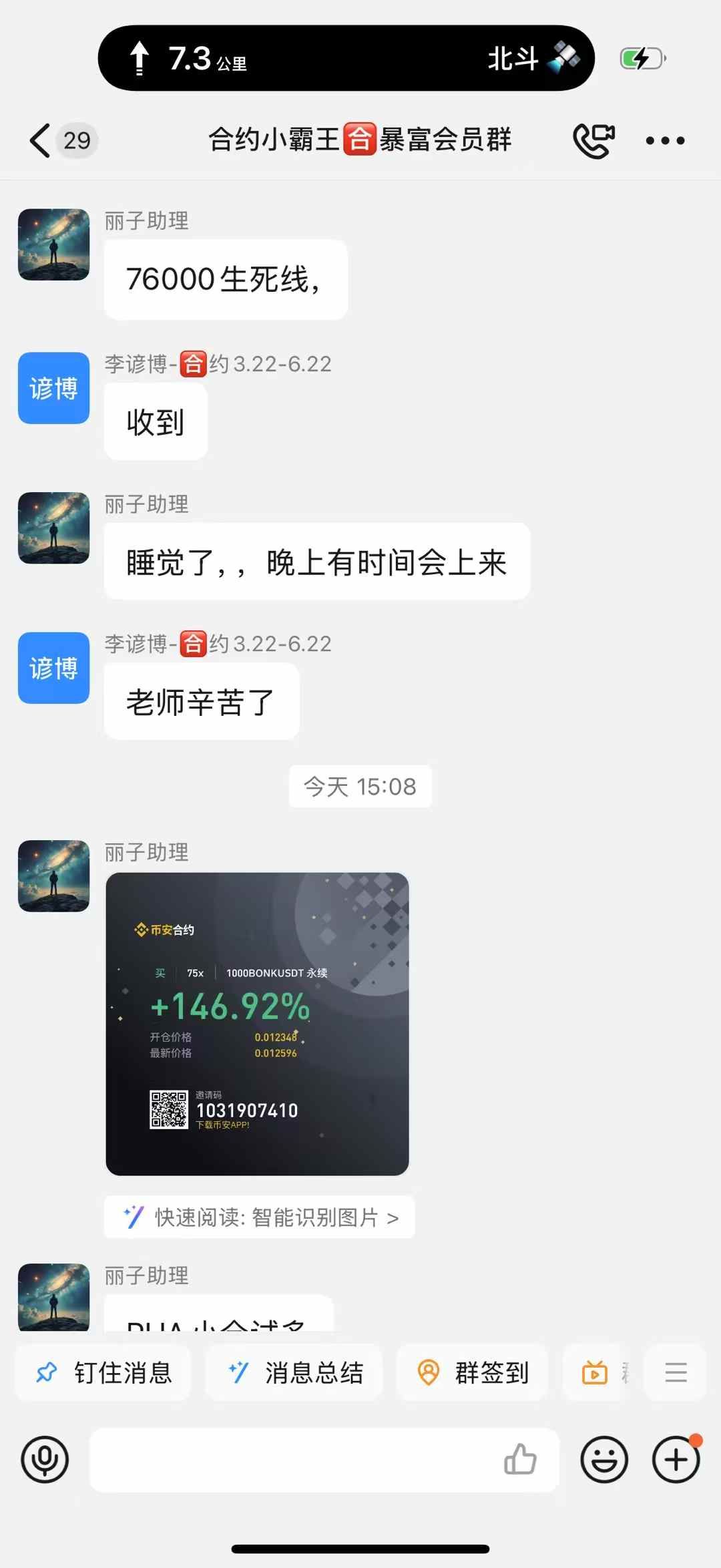Open the Binance futures profit image
Screen dimensions: 721x1568
[x=257, y=1024]
